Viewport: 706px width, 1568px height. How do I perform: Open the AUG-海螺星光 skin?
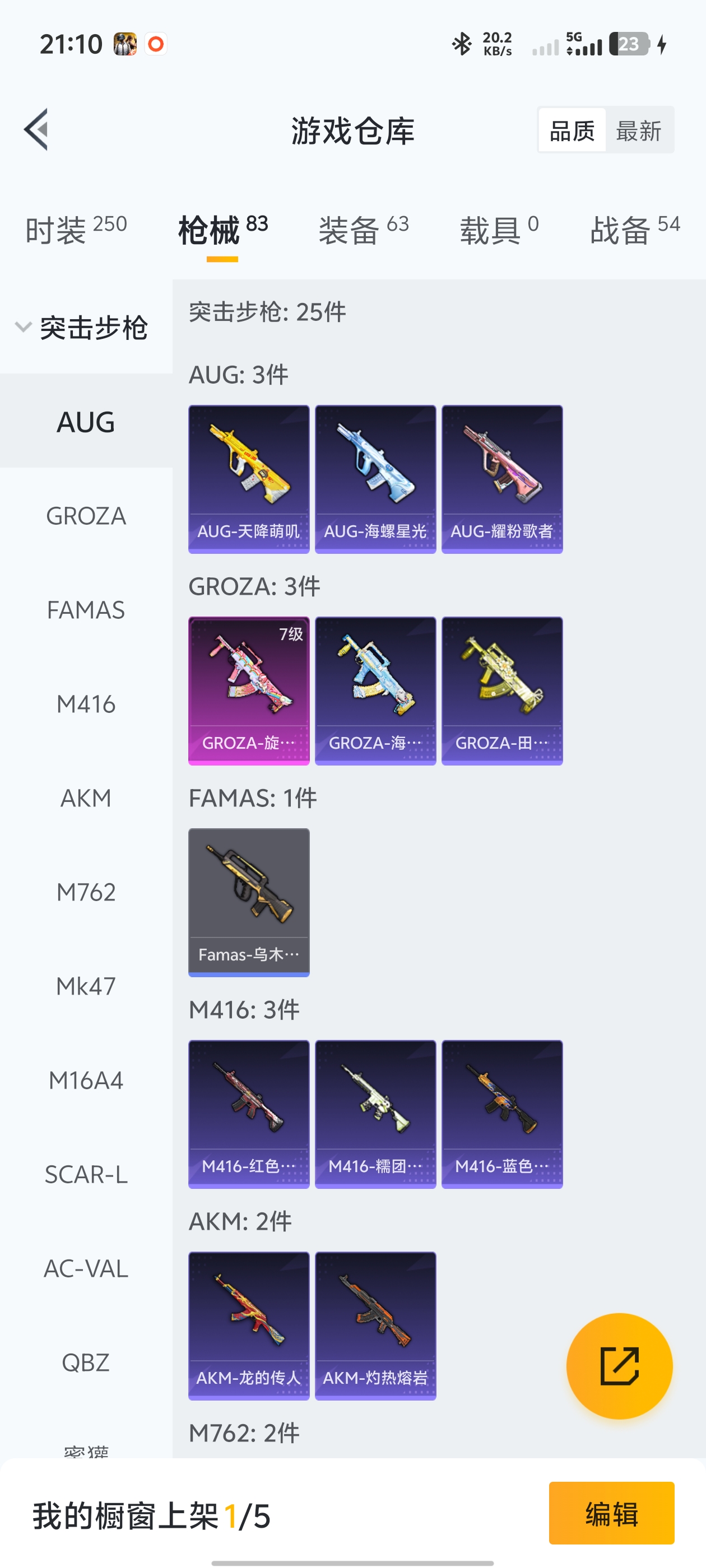pyautogui.click(x=375, y=479)
